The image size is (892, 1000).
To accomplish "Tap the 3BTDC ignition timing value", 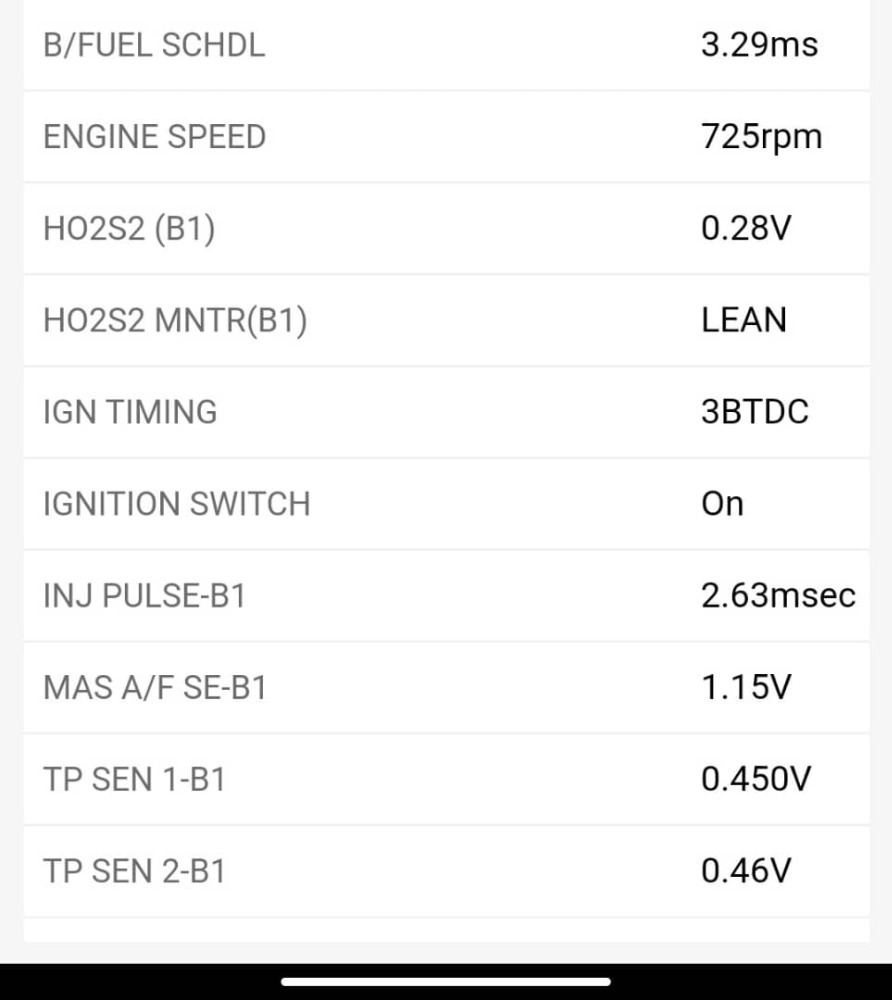I will click(753, 412).
